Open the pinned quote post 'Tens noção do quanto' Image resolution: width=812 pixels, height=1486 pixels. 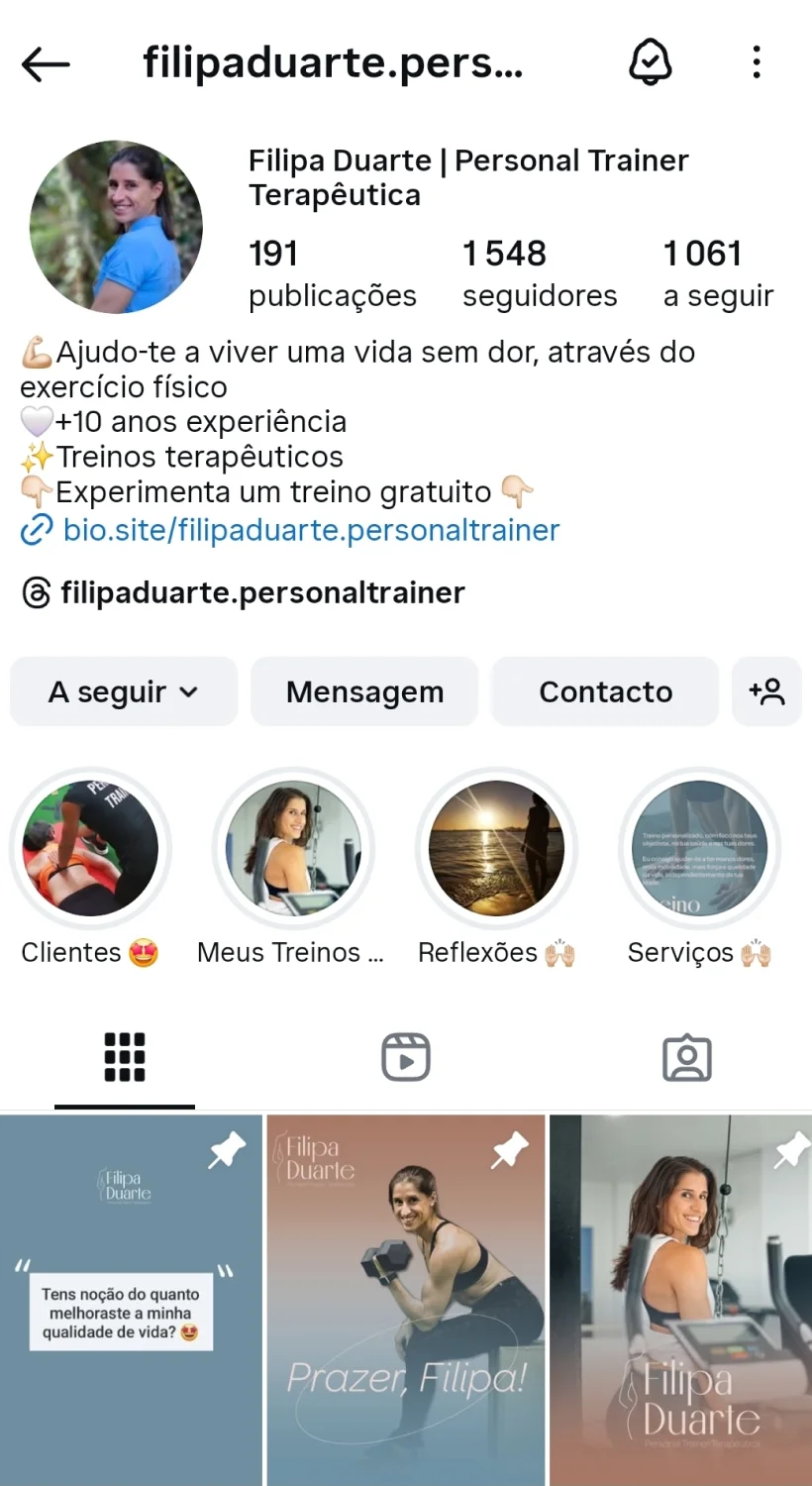[131, 1300]
